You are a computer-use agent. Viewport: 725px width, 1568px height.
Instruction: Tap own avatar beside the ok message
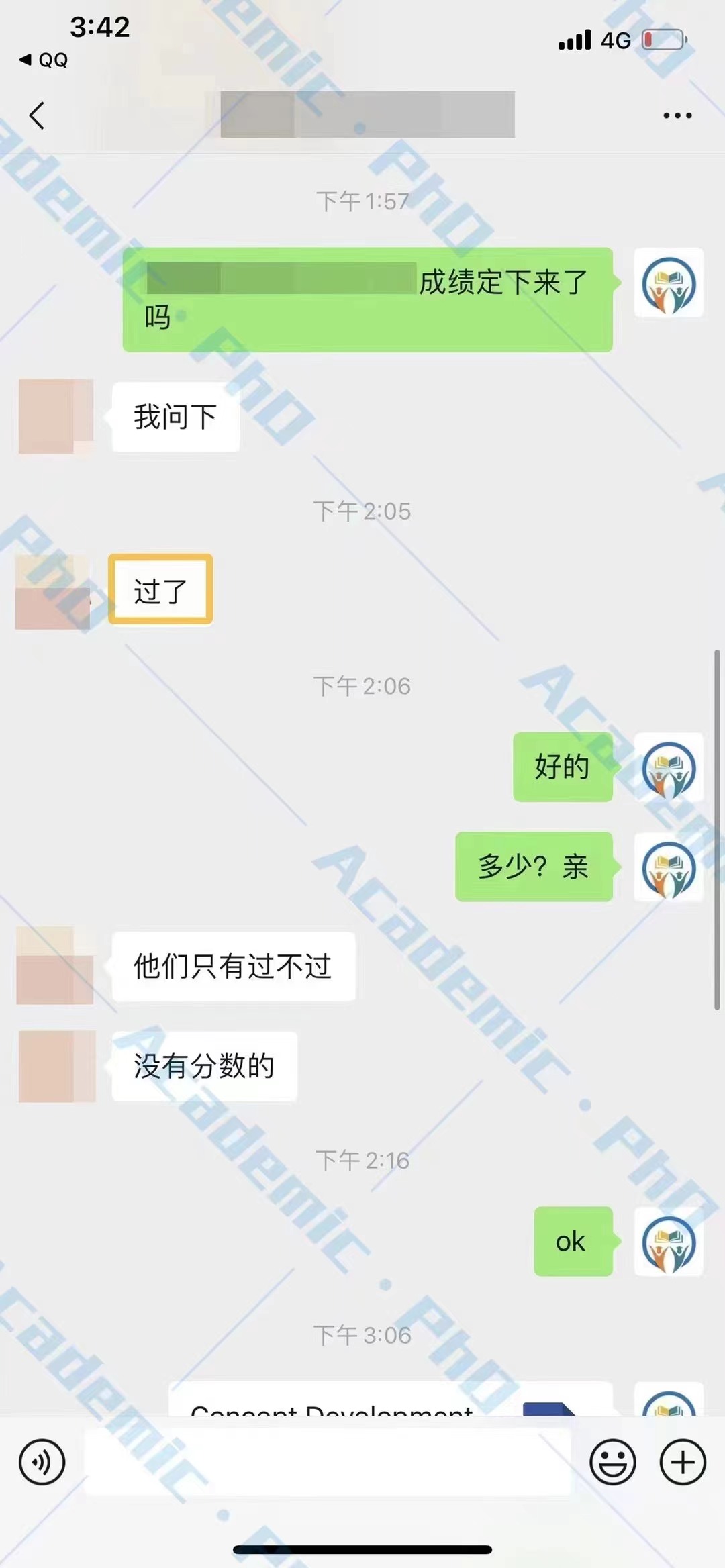click(x=669, y=1242)
